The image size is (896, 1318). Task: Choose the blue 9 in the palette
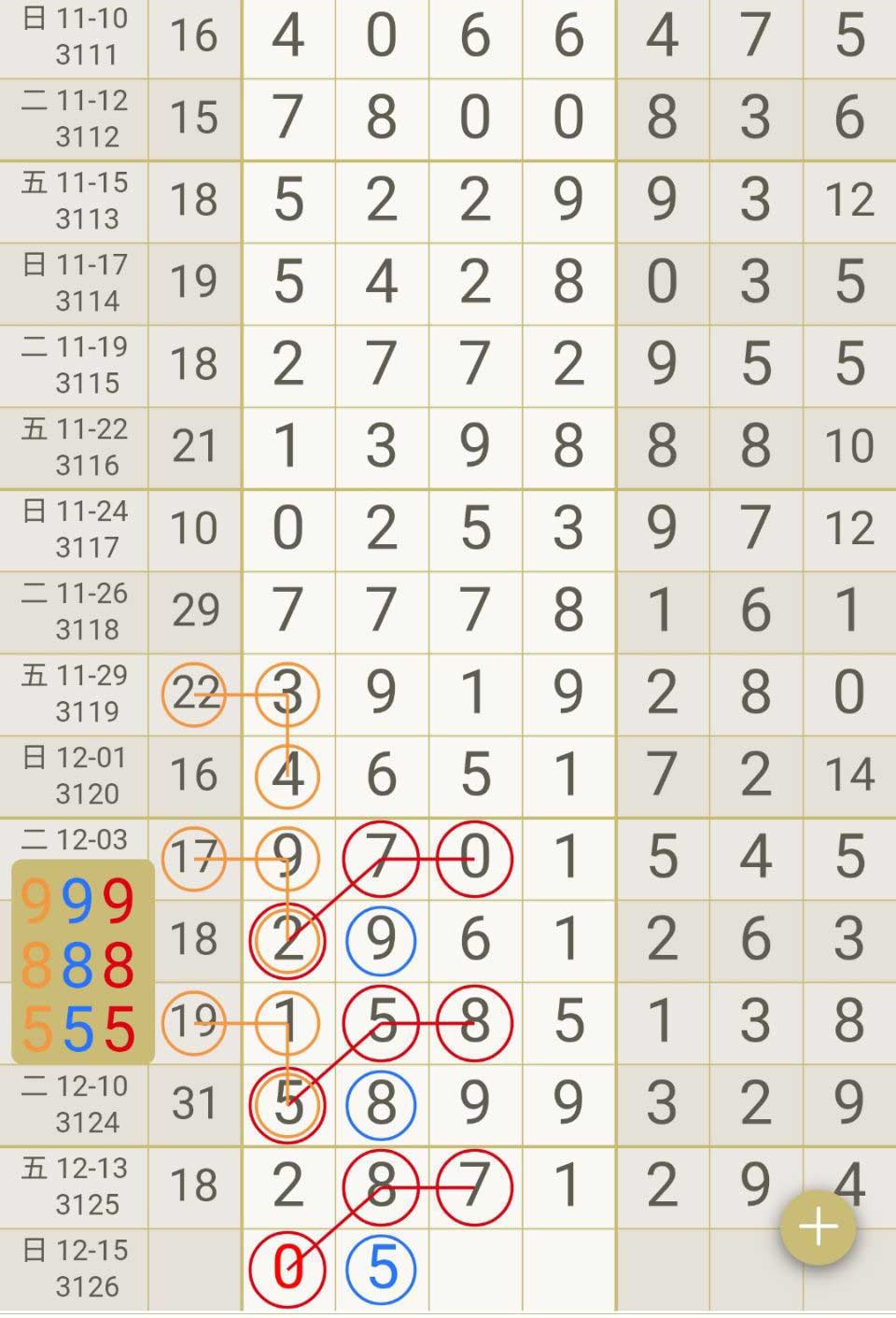click(77, 902)
